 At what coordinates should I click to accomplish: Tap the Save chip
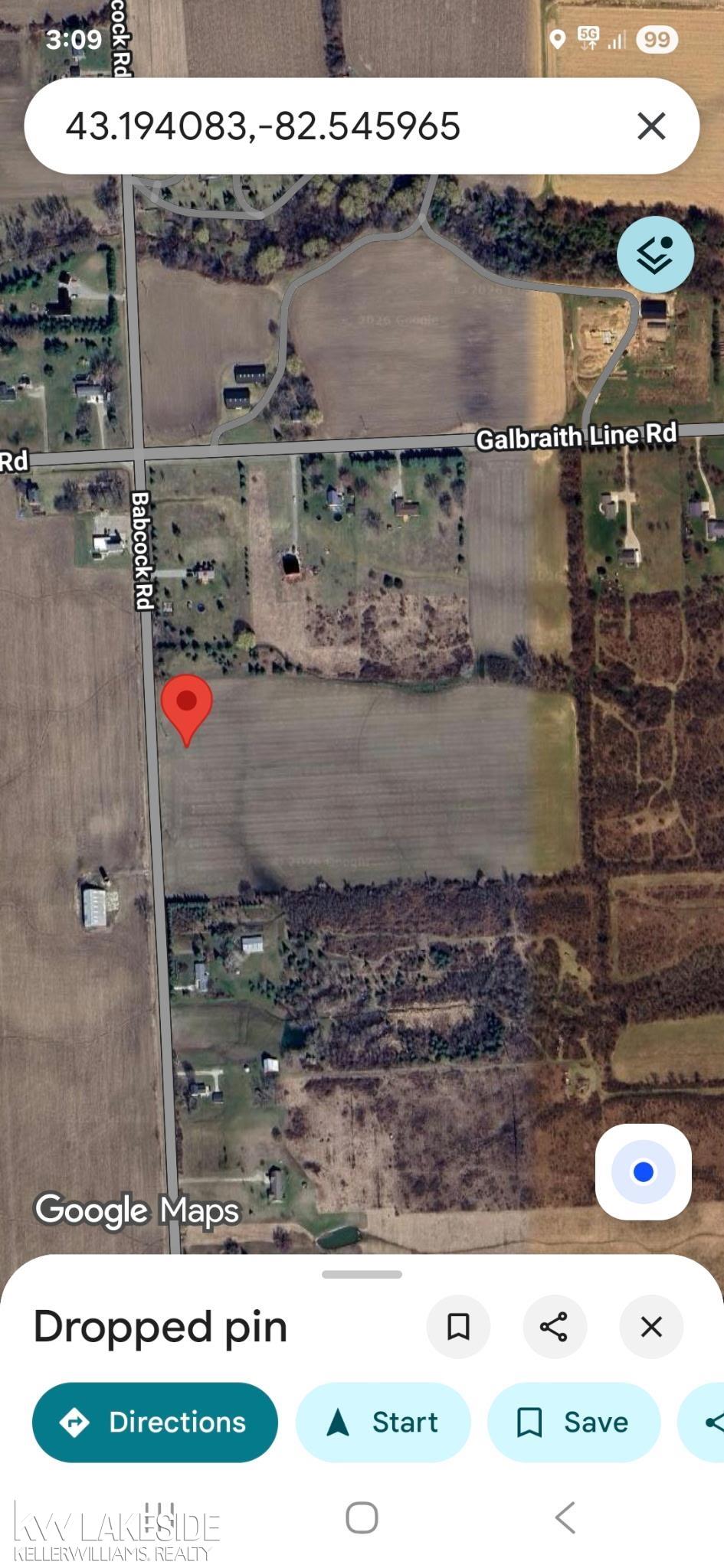pyautogui.click(x=573, y=1422)
